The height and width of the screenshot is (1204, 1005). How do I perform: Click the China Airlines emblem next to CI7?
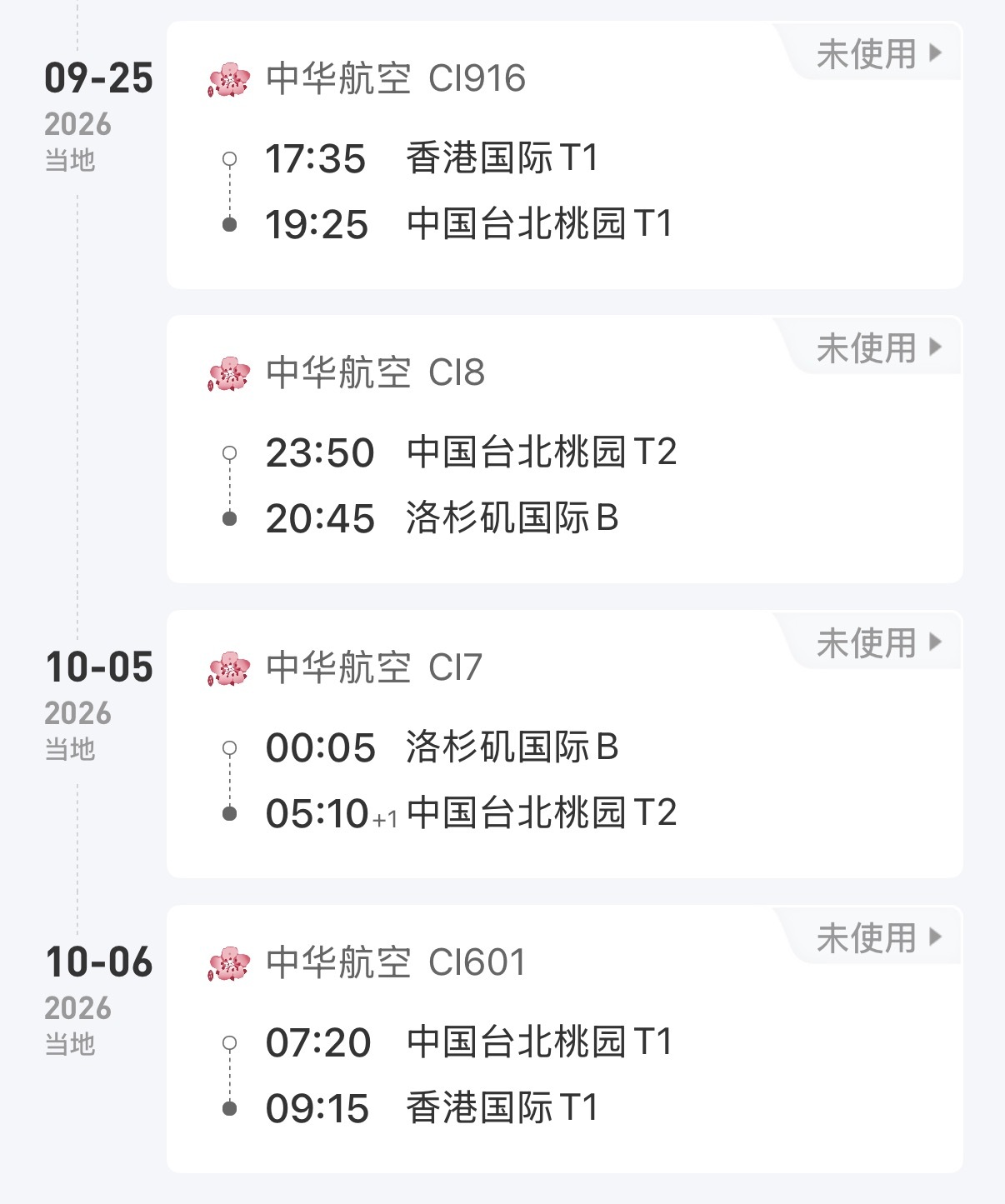[228, 667]
